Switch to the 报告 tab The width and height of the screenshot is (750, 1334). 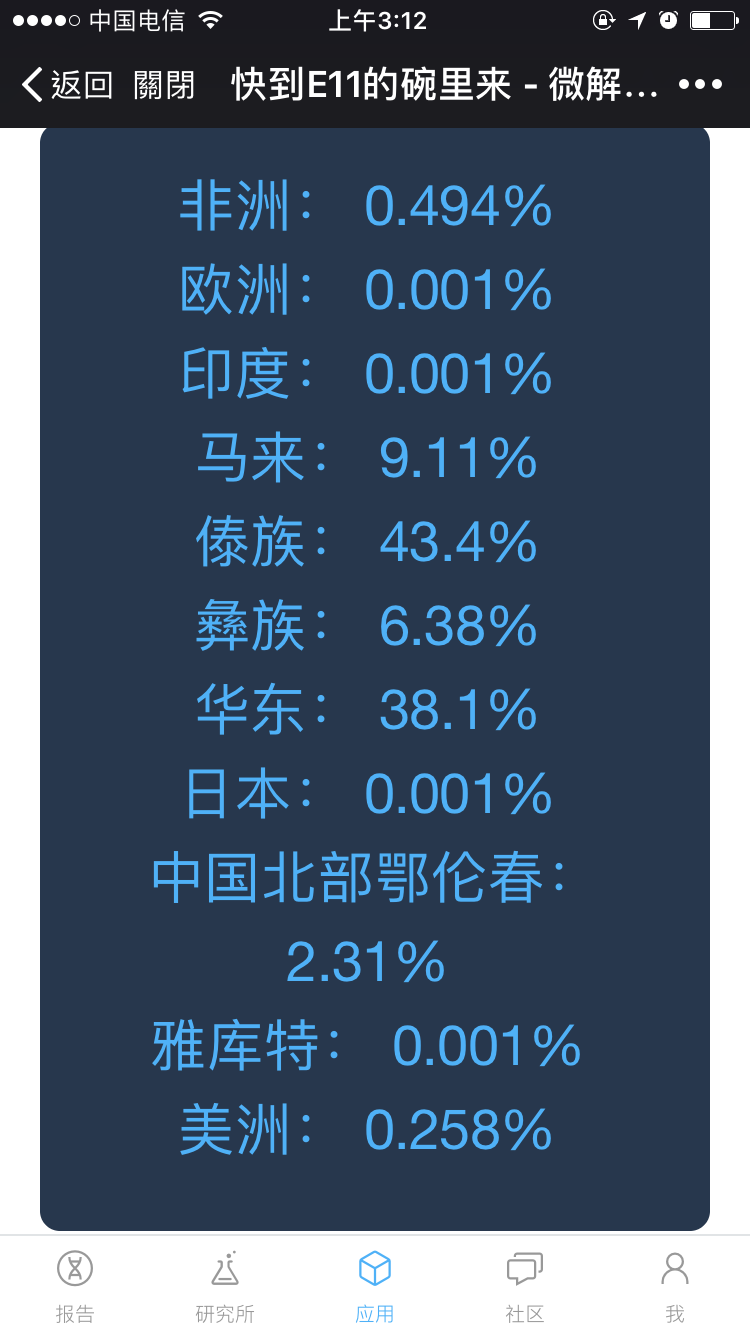click(x=75, y=1286)
